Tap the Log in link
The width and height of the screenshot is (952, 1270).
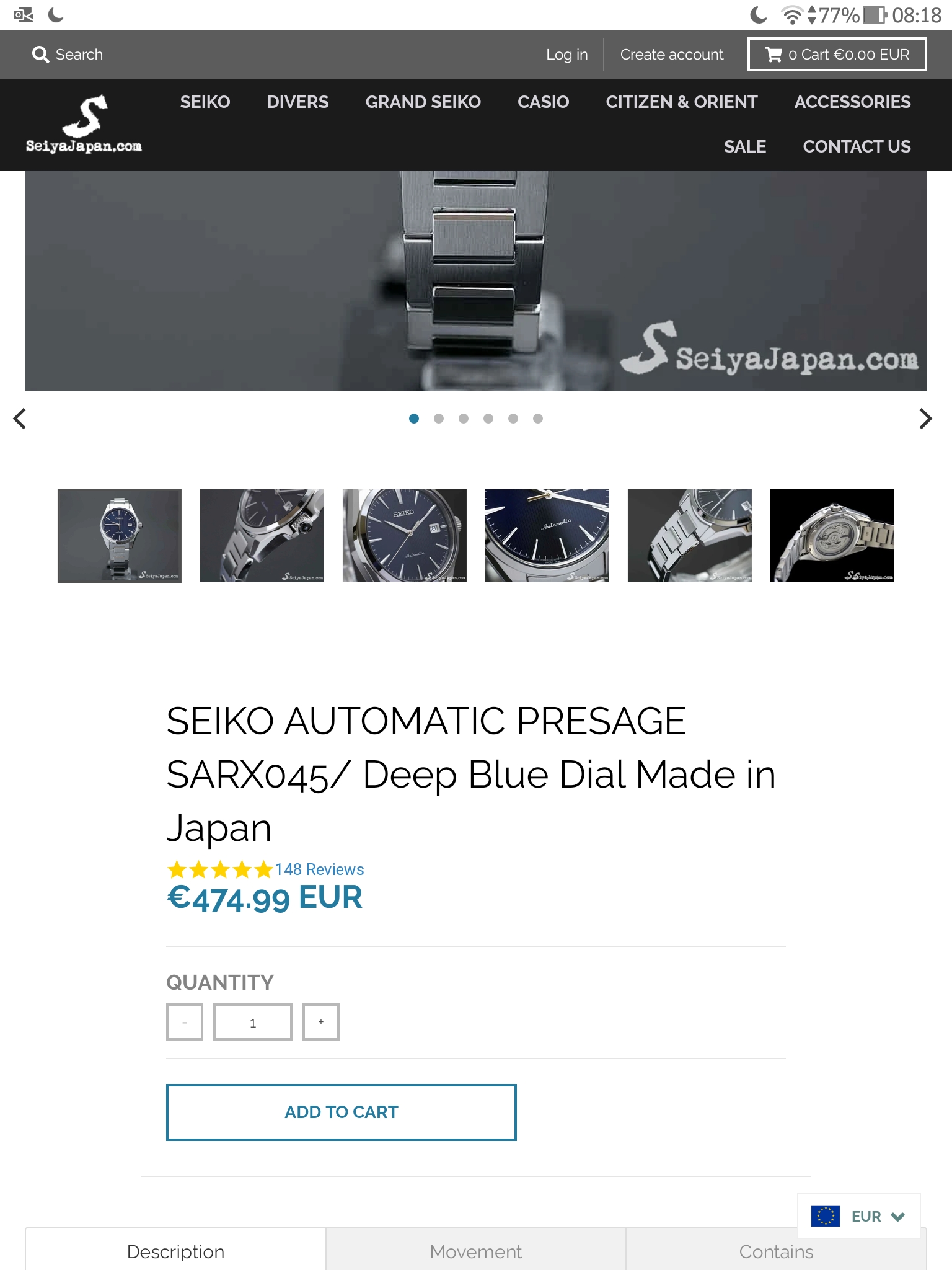[x=566, y=55]
